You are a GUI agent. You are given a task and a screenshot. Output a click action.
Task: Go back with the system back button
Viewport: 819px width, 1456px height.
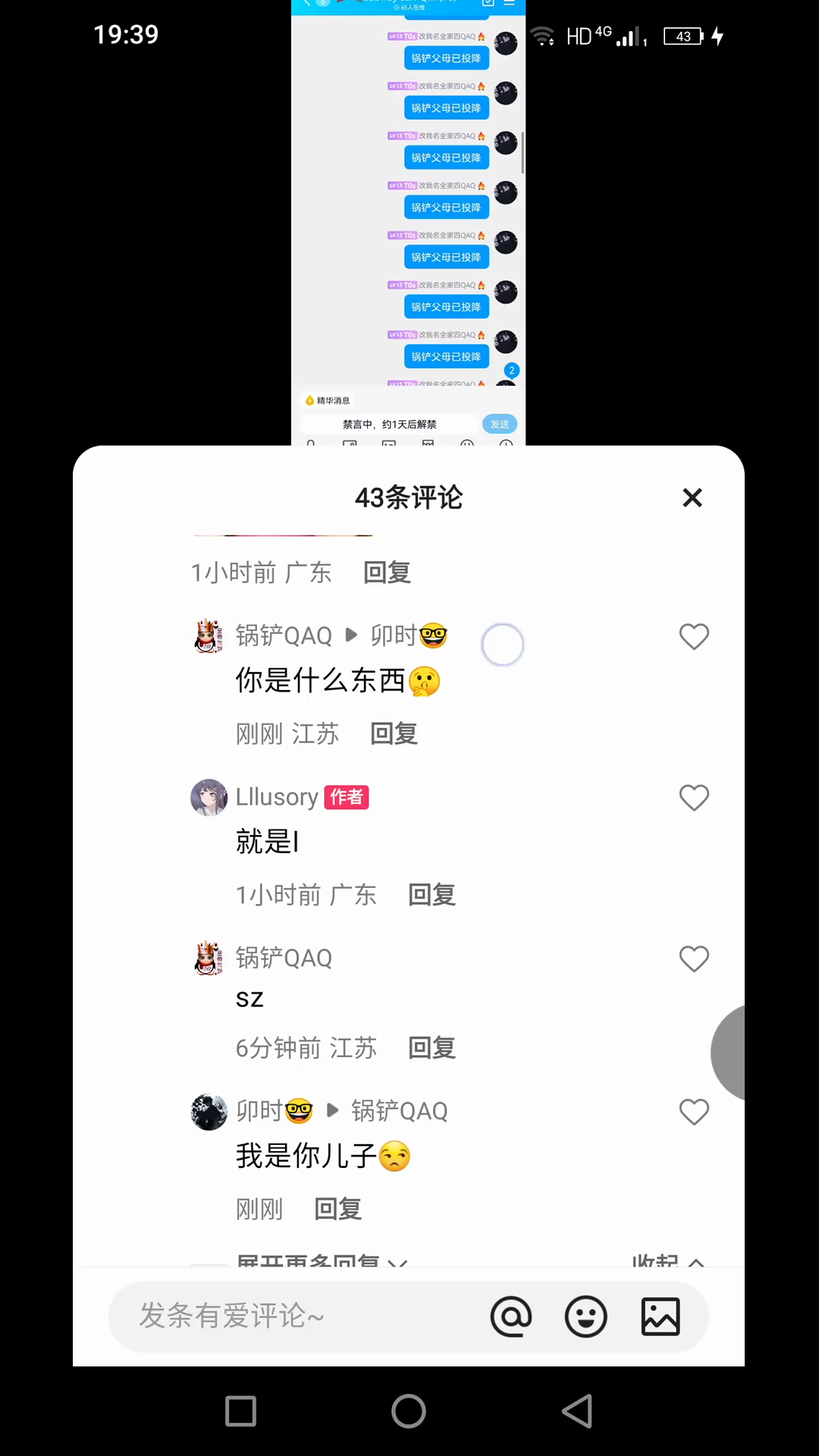tap(577, 1411)
